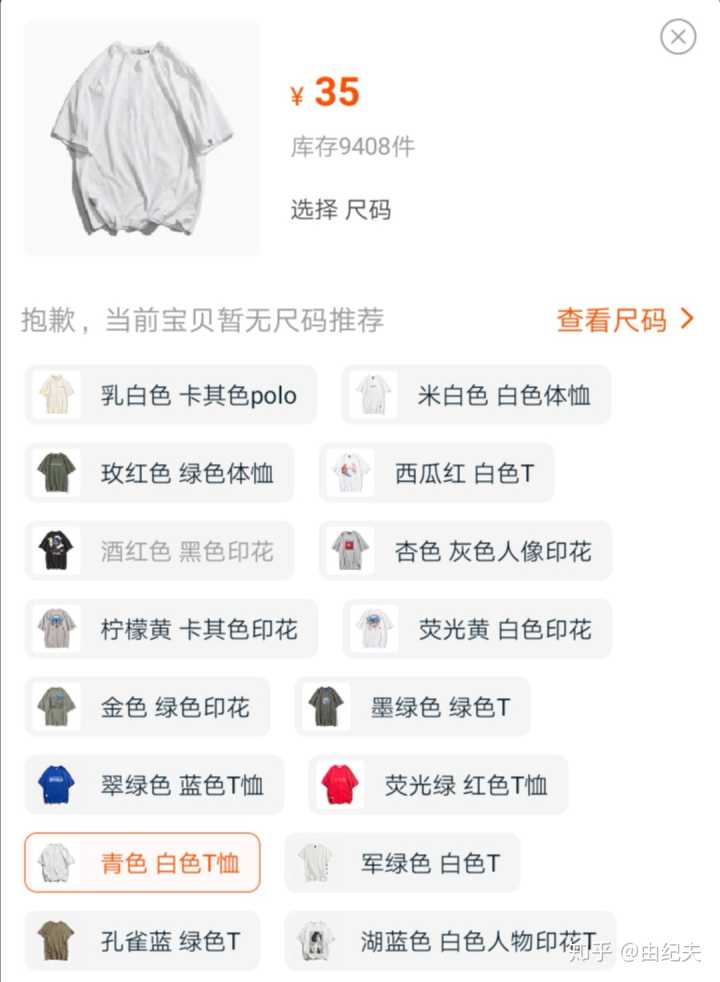Viewport: 720px width, 982px height.
Task: Select 西瓜红 白色T variant
Action: click(x=436, y=473)
